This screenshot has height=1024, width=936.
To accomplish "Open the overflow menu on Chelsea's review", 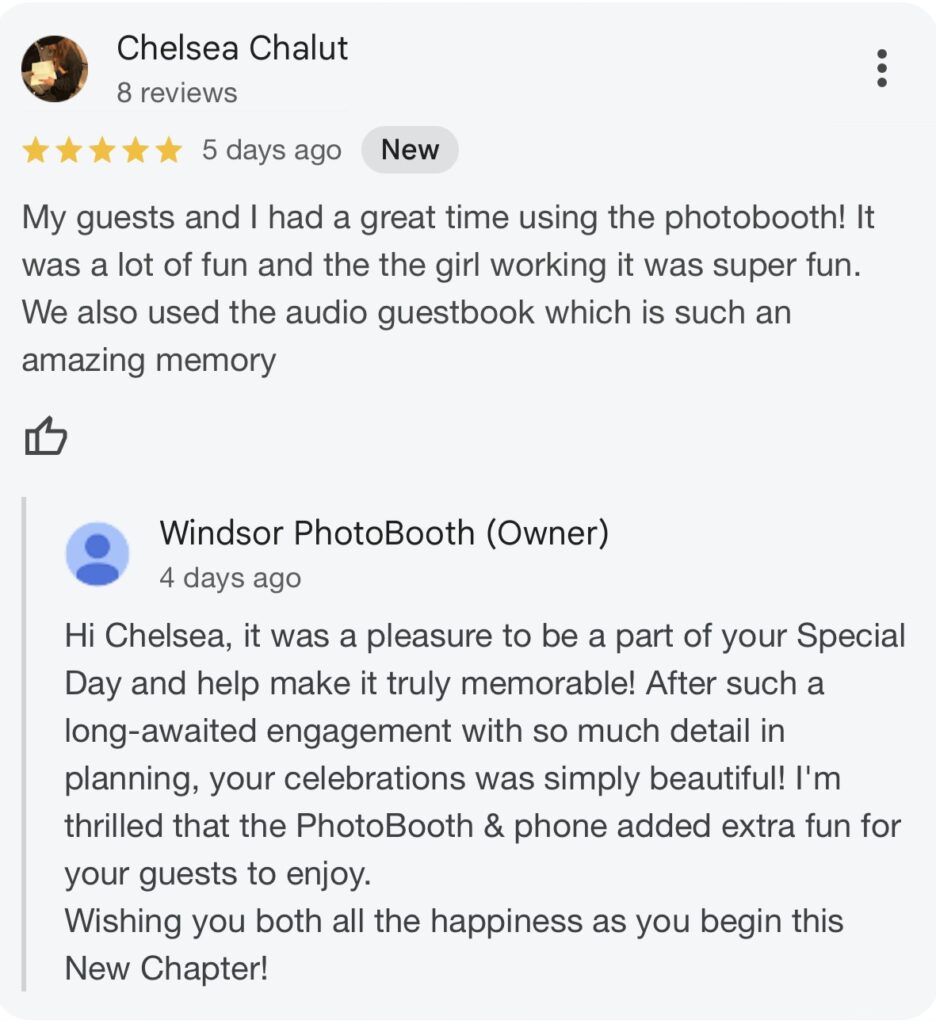I will [881, 68].
